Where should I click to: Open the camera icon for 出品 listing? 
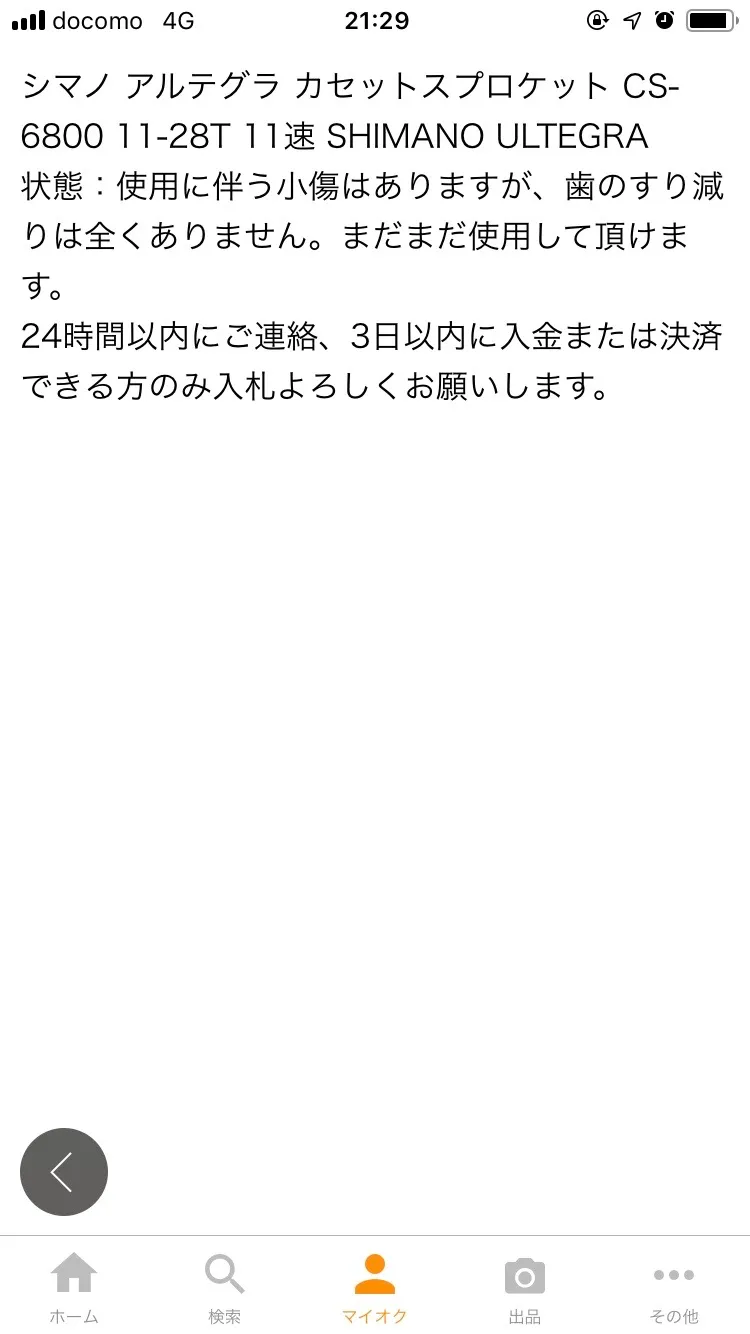coord(524,1287)
